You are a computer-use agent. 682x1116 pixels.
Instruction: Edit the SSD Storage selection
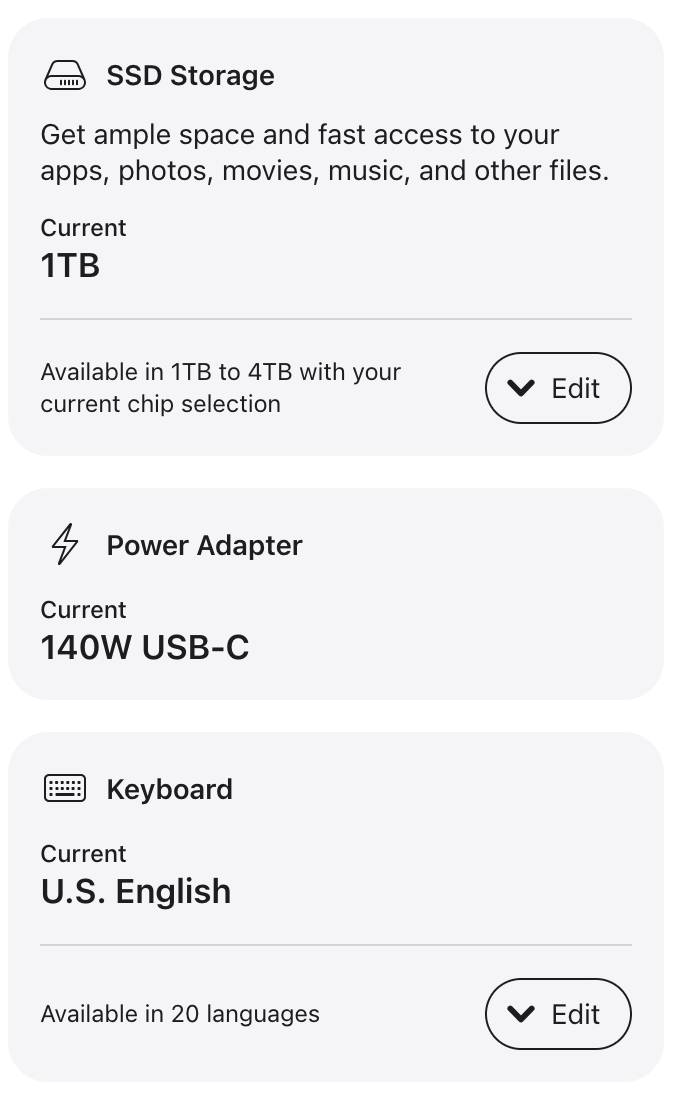(x=558, y=388)
